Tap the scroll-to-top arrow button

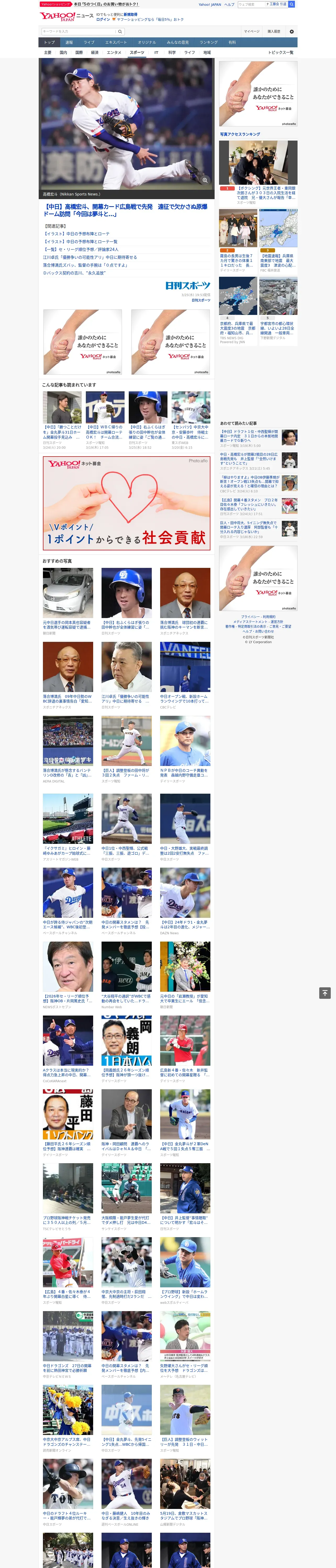tap(325, 993)
